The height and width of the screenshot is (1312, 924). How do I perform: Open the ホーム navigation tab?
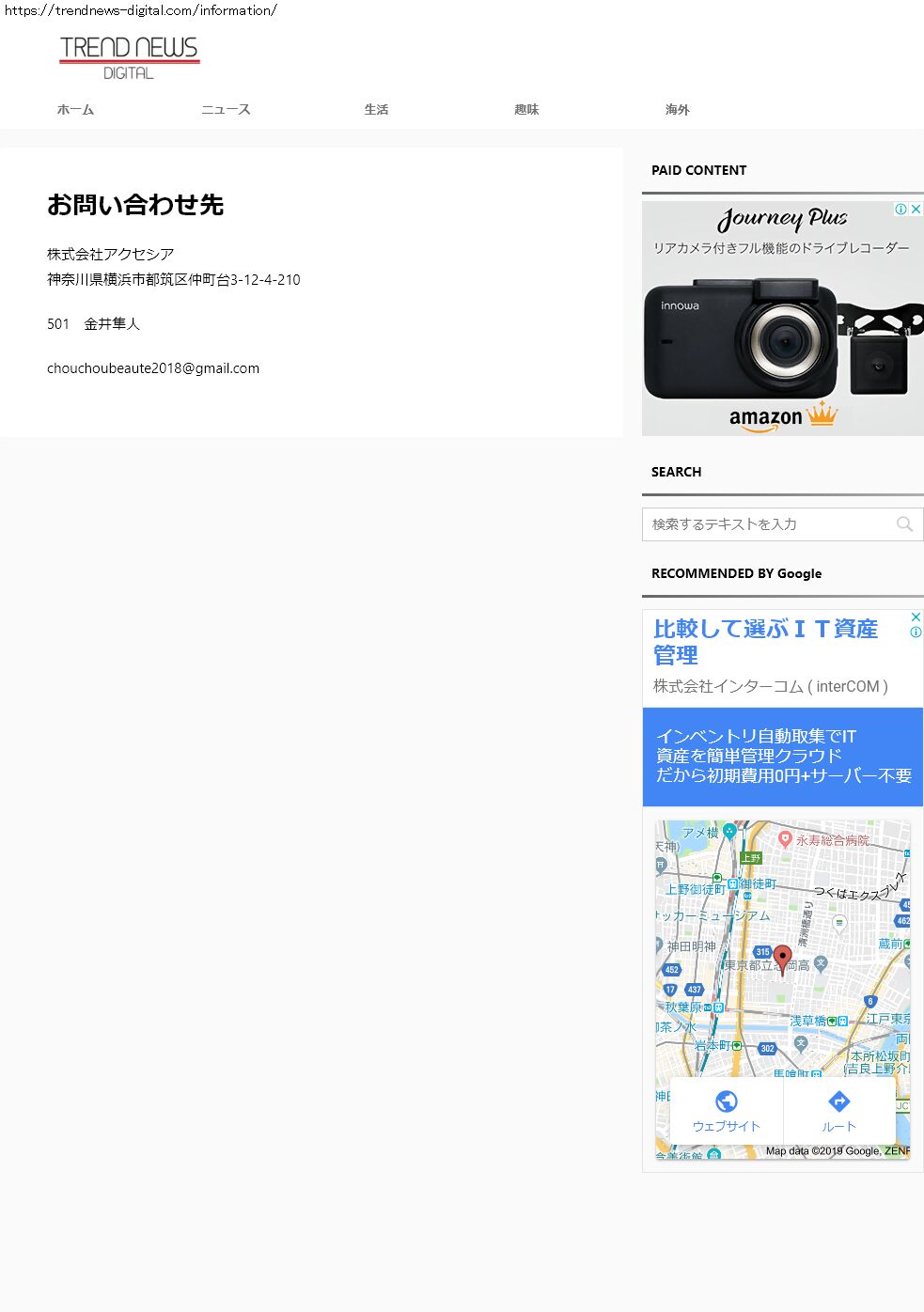tap(75, 110)
